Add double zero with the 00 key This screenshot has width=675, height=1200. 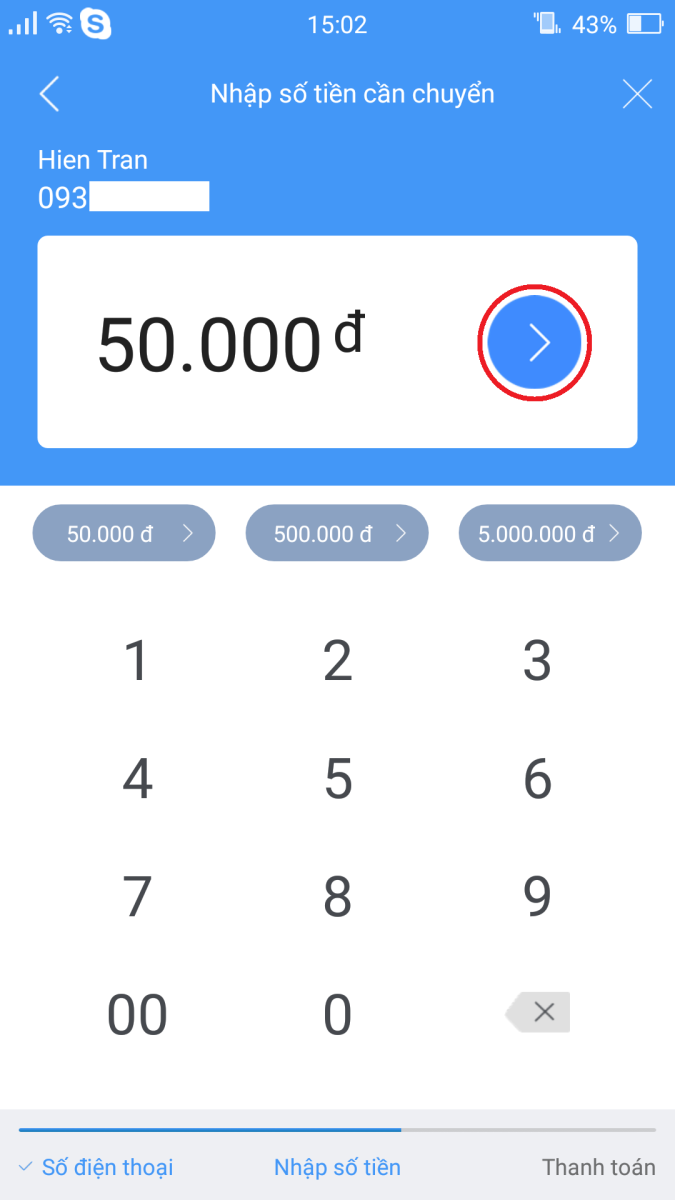137,1015
